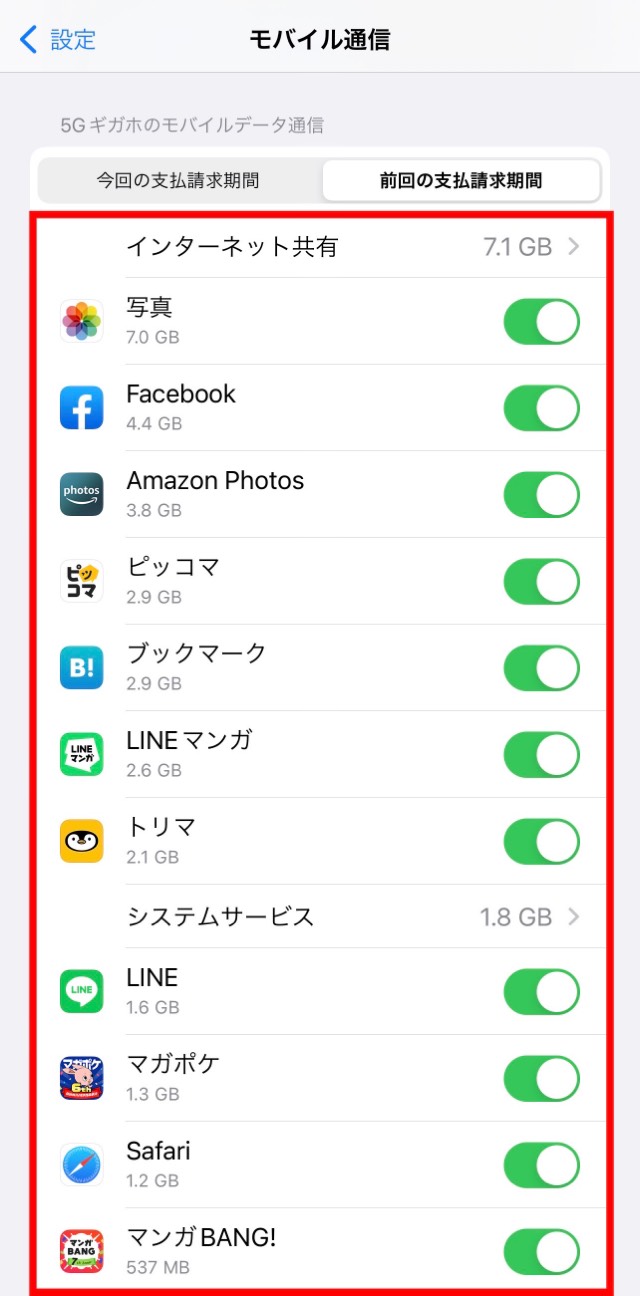The image size is (640, 1296).
Task: Turn off Amazon Photos mobile data
Action: pos(541,495)
